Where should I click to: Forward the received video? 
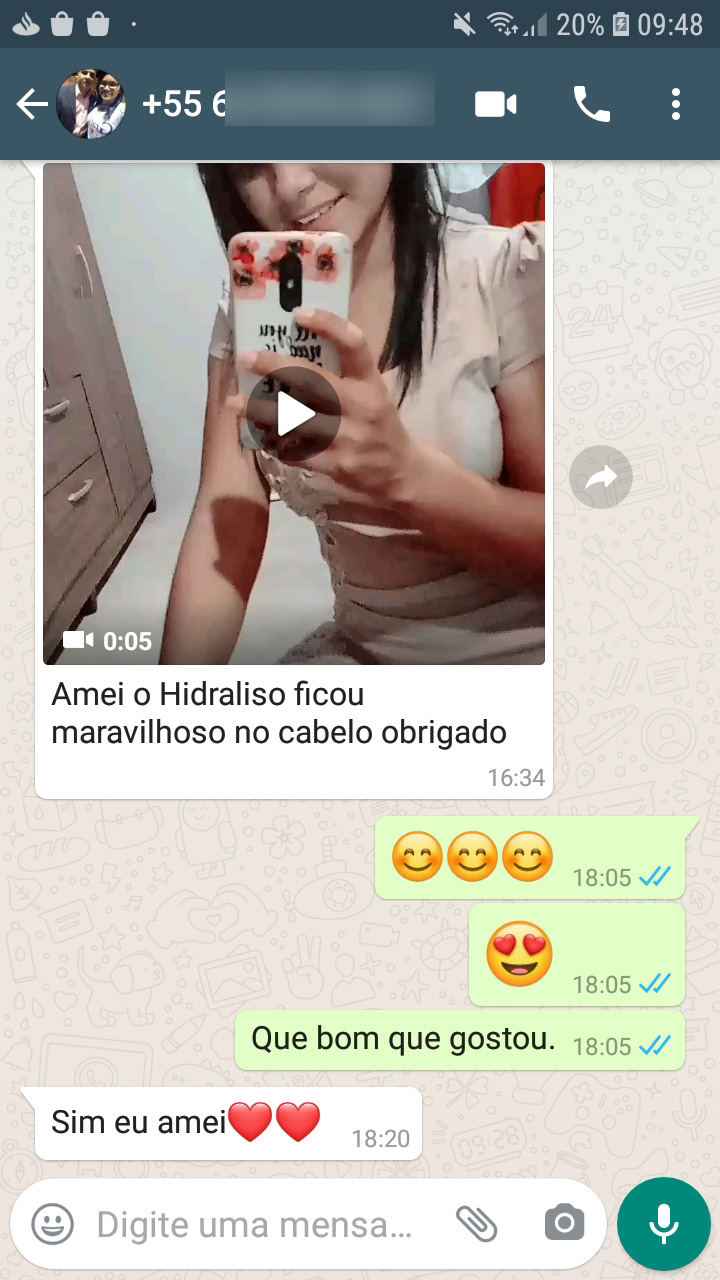(x=600, y=477)
